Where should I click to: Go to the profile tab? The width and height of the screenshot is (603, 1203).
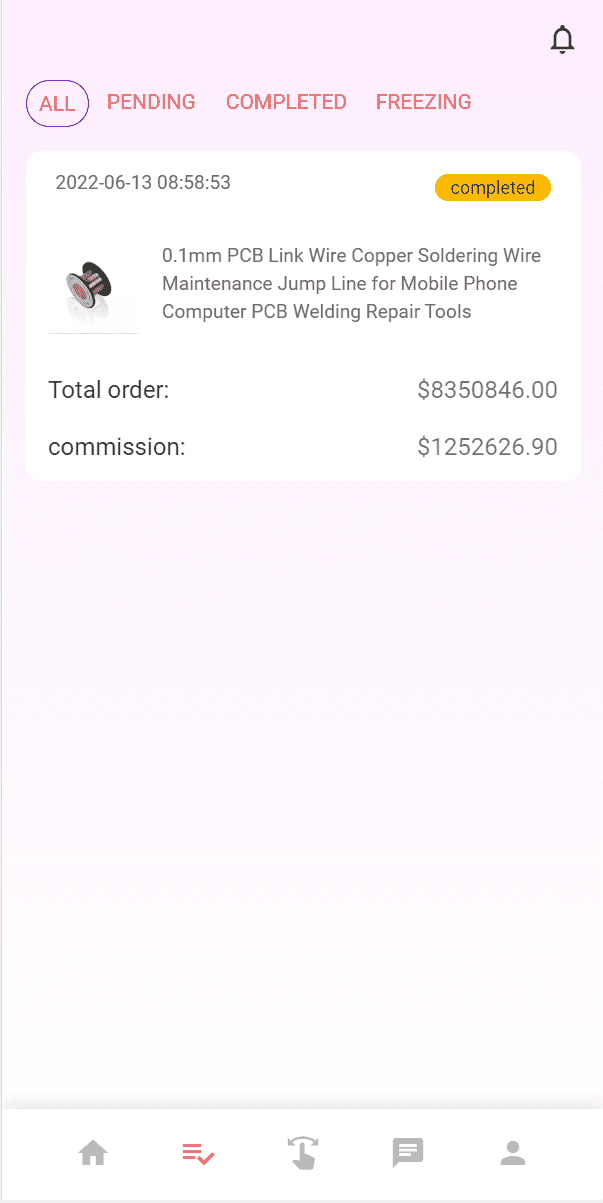pyautogui.click(x=513, y=1153)
